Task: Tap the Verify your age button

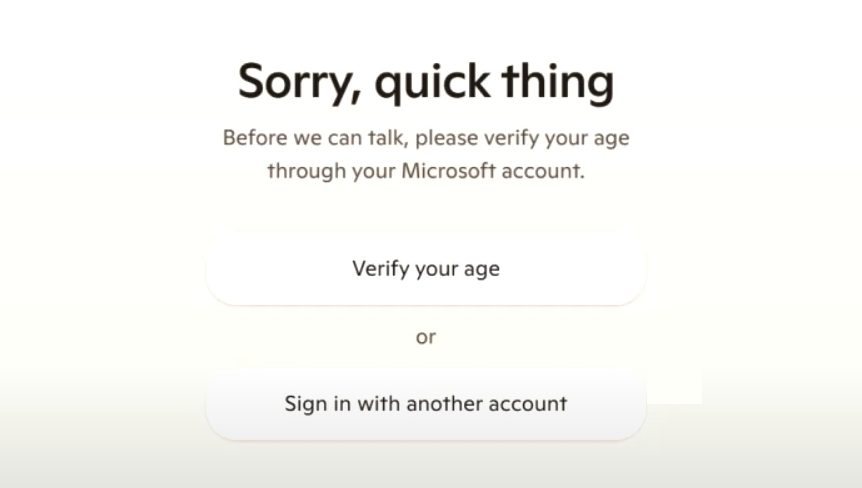Action: [426, 269]
